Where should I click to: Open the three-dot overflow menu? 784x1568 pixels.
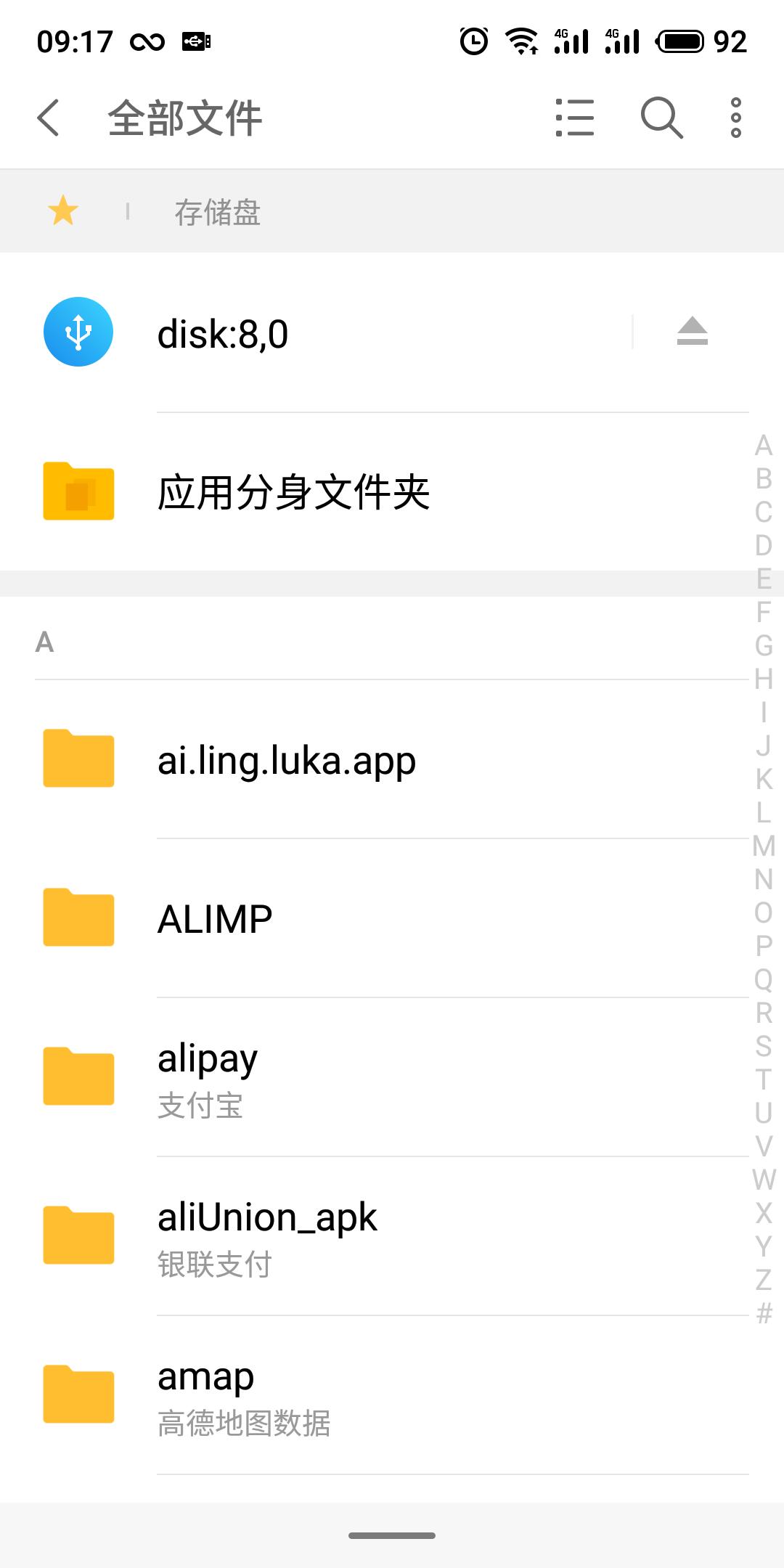[x=735, y=118]
